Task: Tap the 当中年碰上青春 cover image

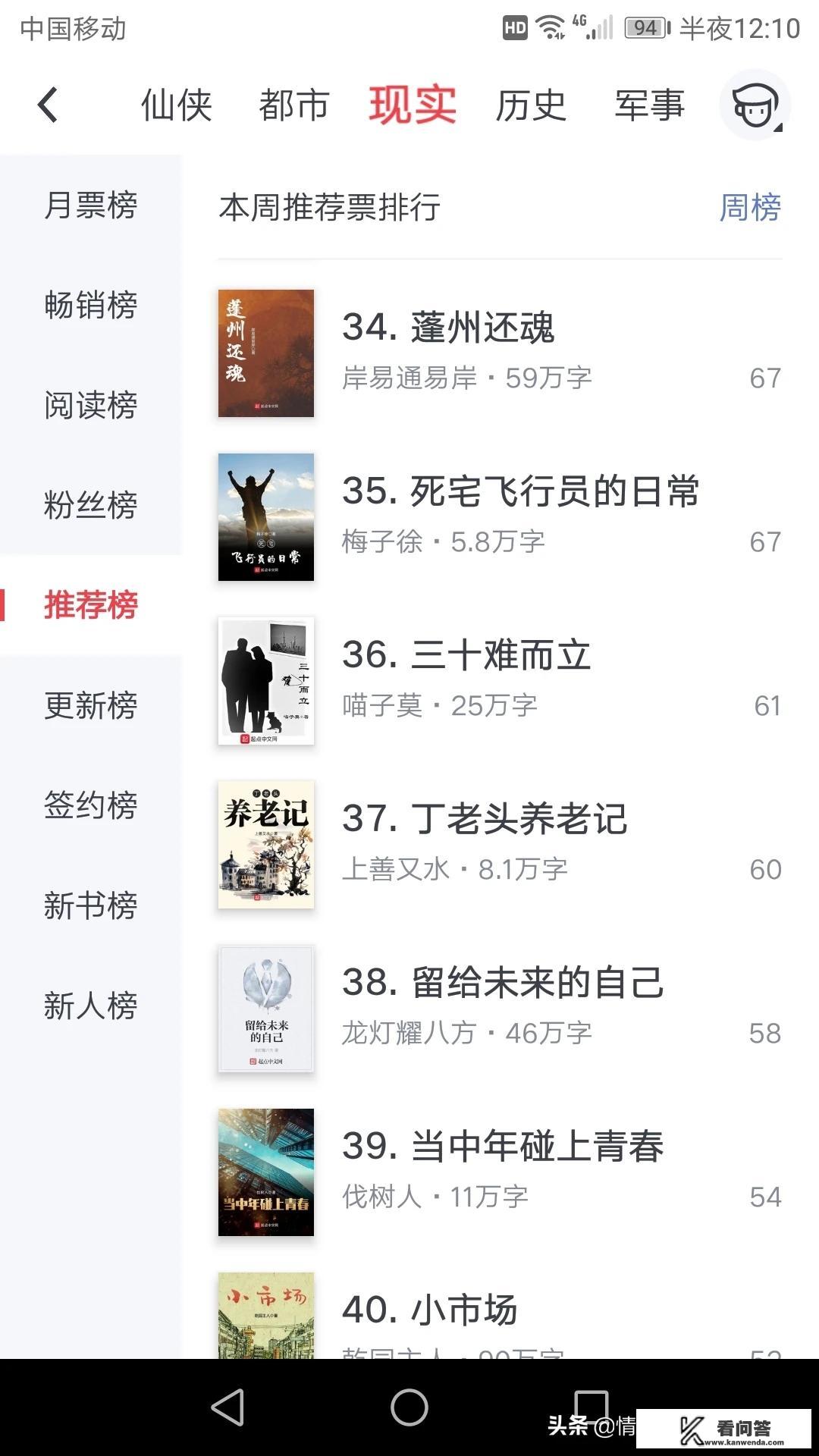Action: tap(267, 1172)
